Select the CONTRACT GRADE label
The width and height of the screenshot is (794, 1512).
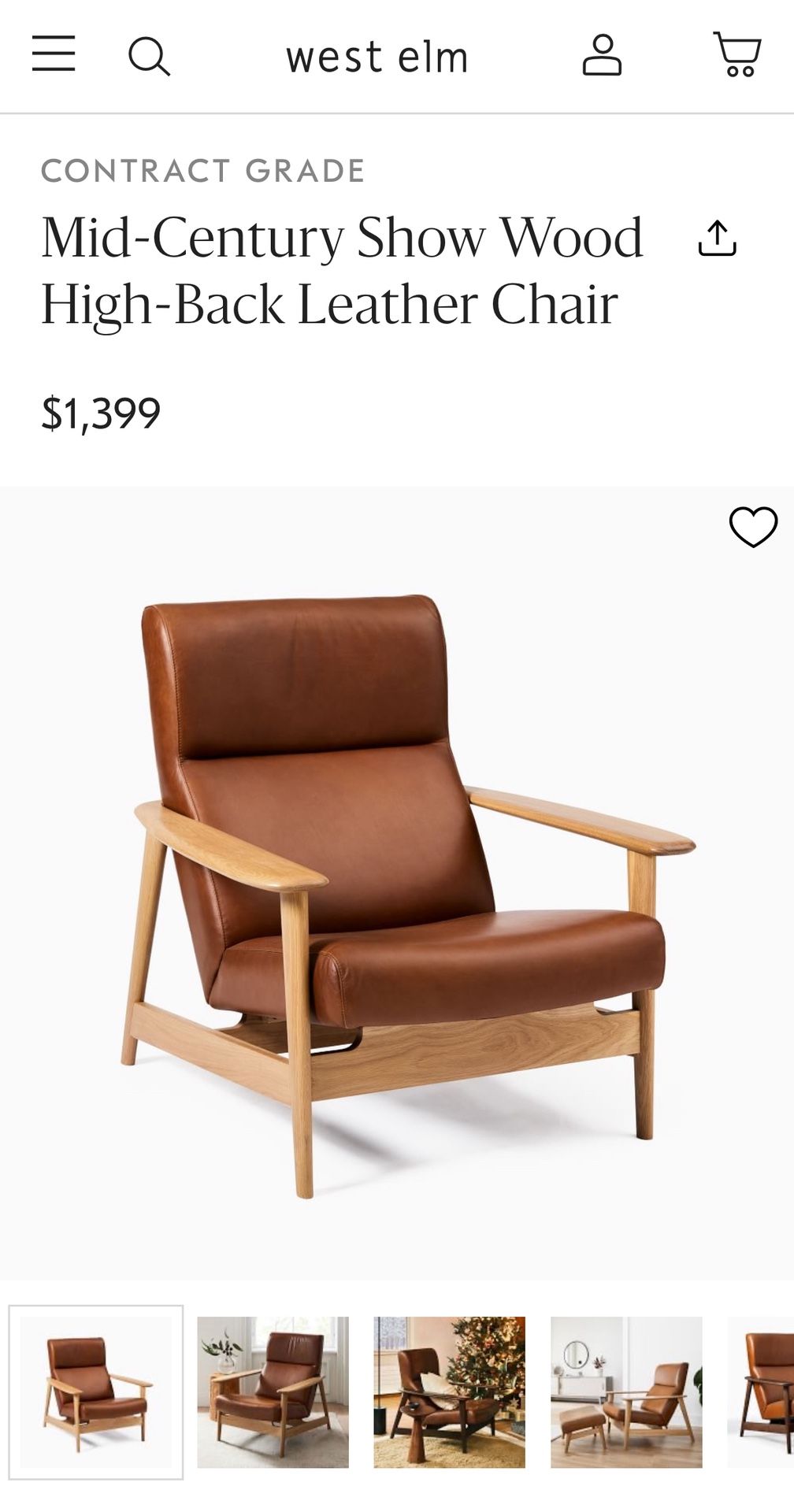203,169
